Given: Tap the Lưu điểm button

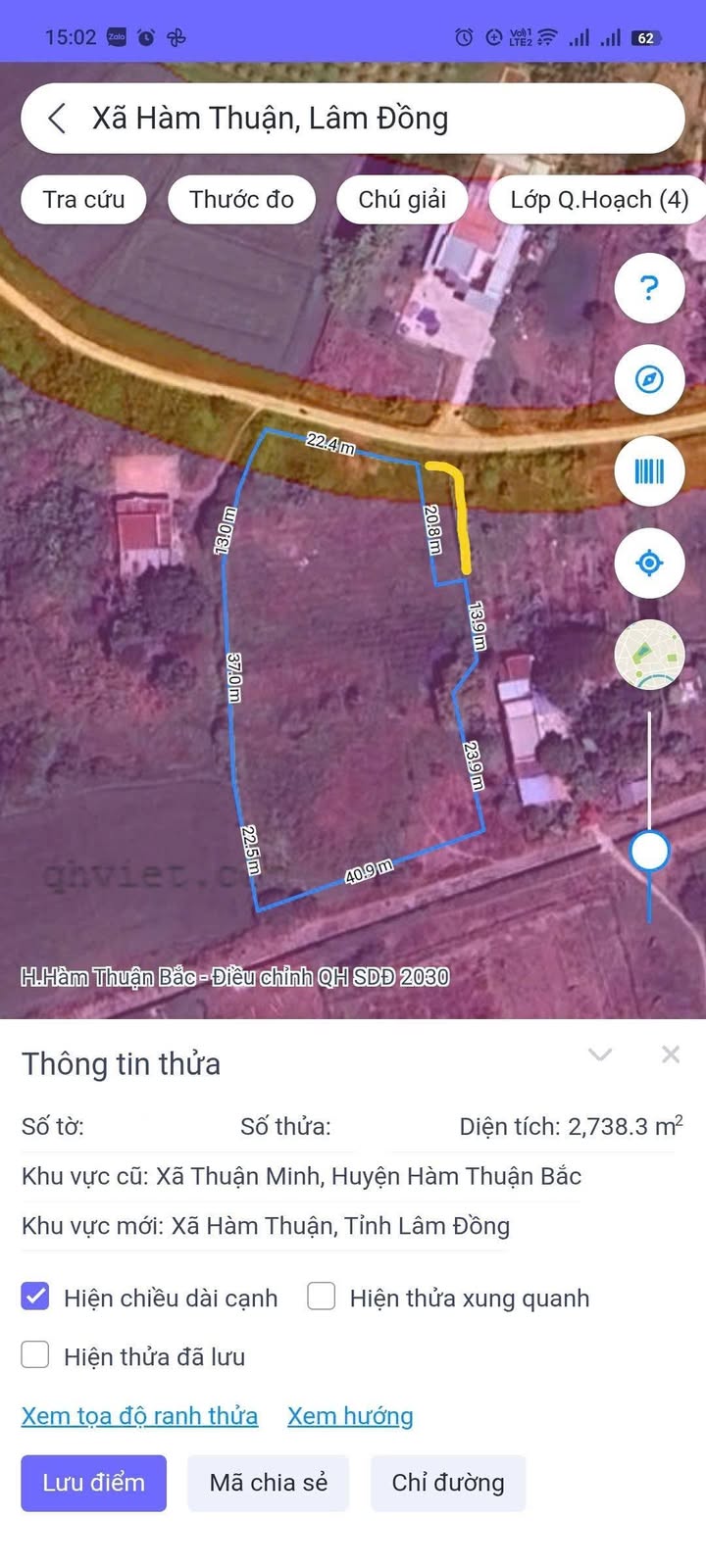Looking at the screenshot, I should (x=93, y=1483).
